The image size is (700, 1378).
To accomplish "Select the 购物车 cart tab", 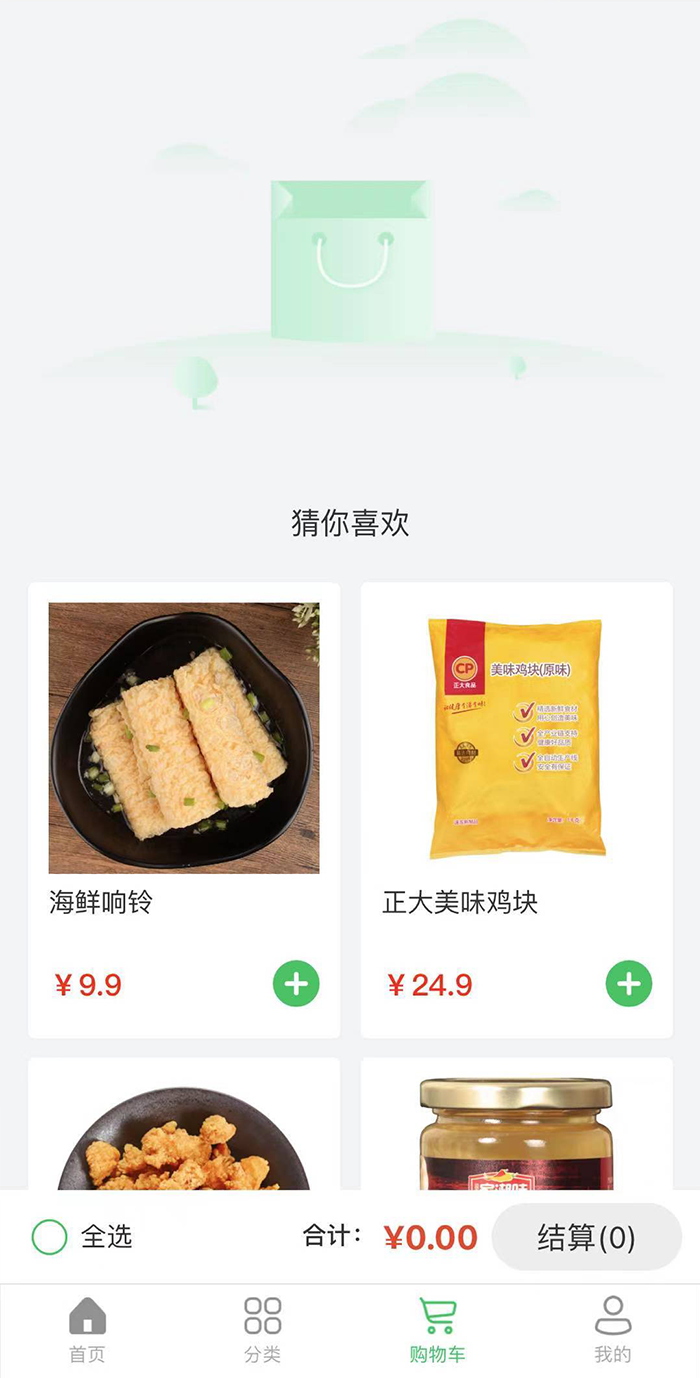I will click(437, 1330).
